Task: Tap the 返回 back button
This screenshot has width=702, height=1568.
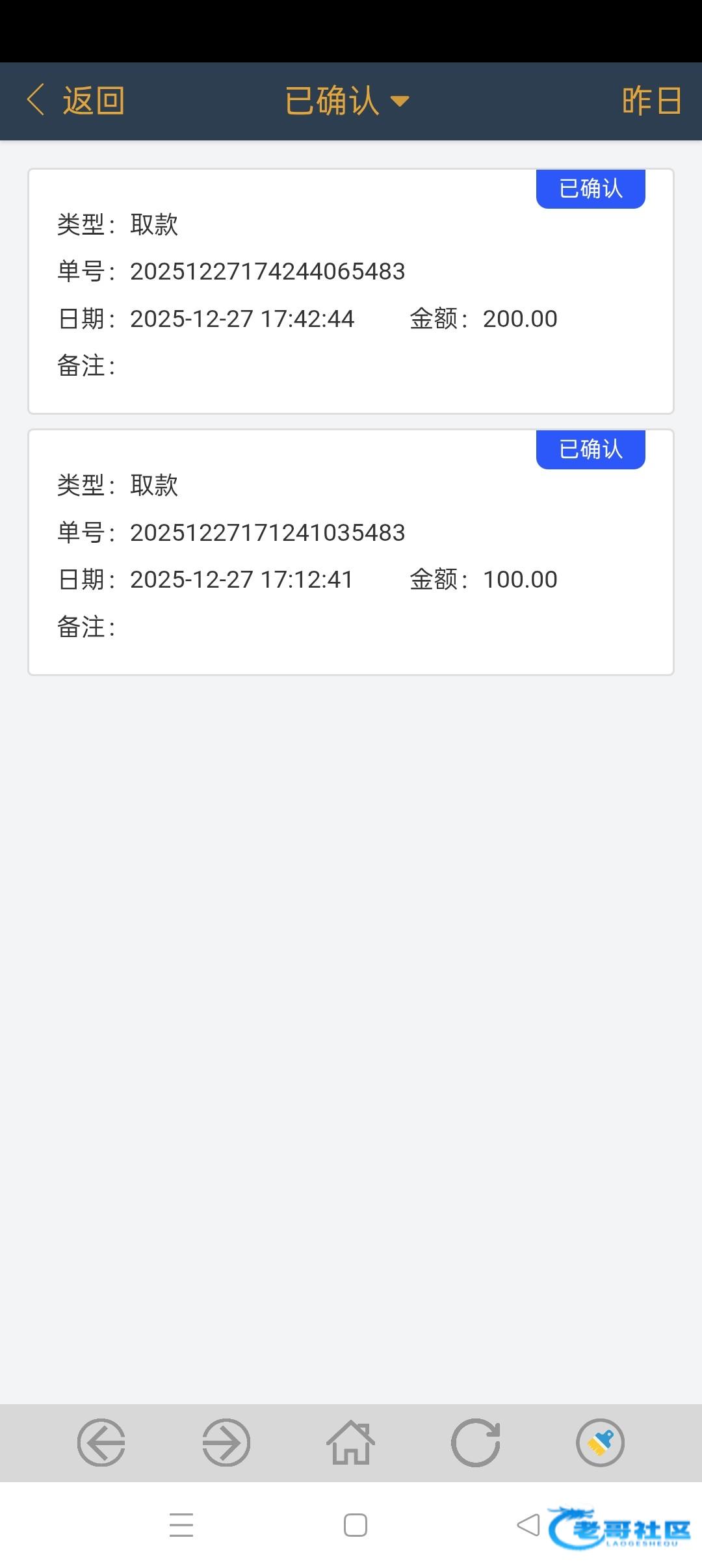Action: (75, 101)
